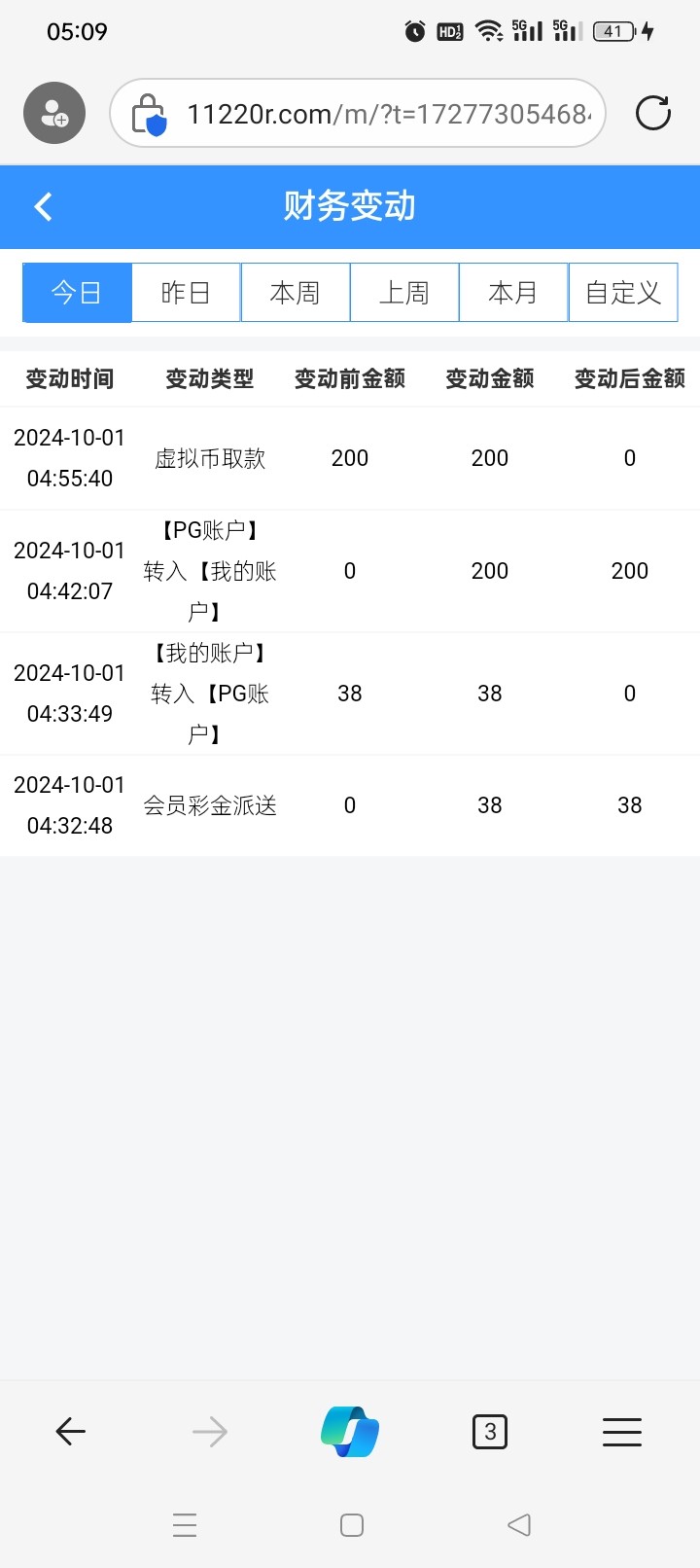Select the 今日 filter tab

click(77, 293)
